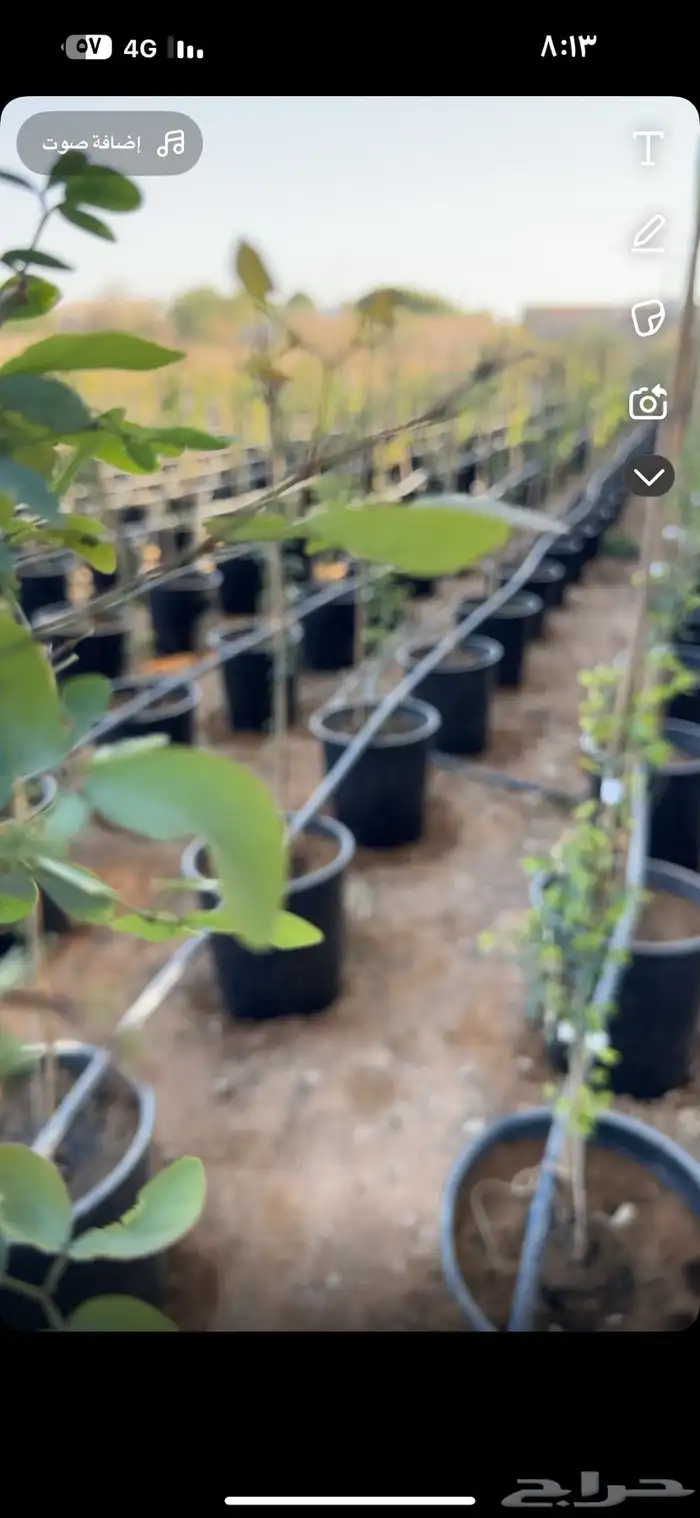700x1518 pixels.
Task: Tap the إضافة صوت add sound button
Action: click(110, 143)
